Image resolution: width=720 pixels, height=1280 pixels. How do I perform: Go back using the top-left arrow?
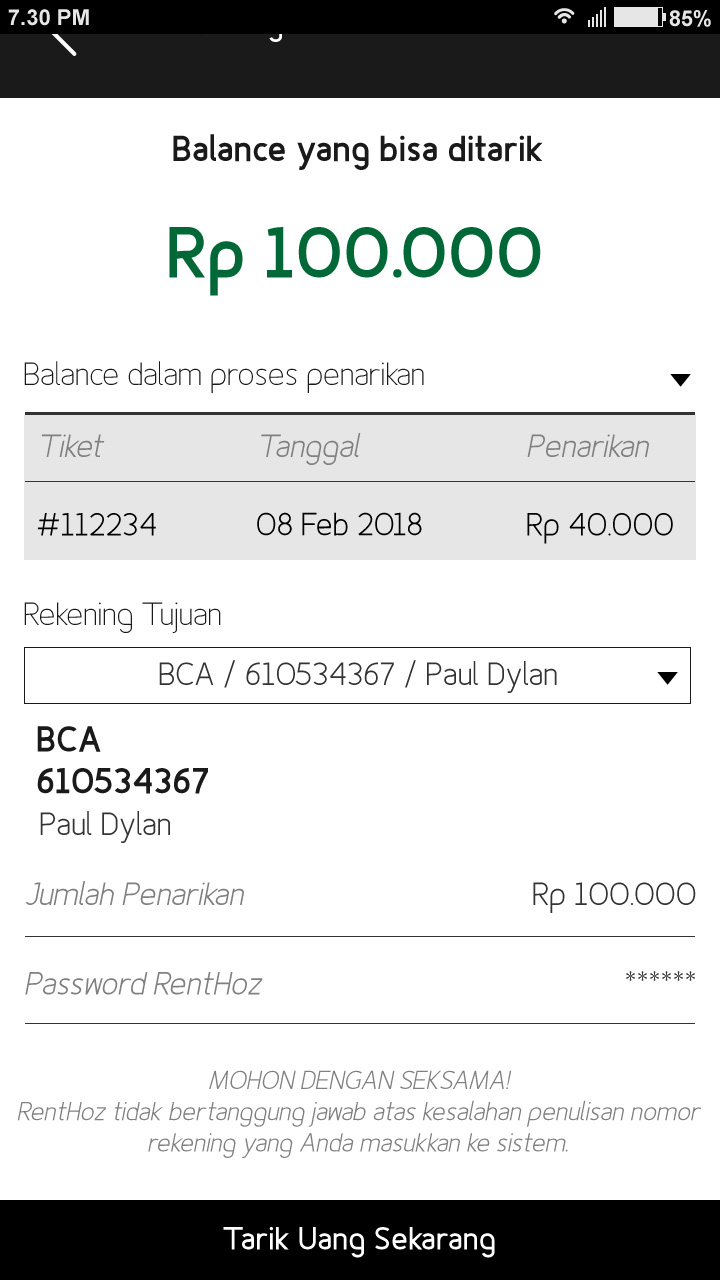[63, 44]
